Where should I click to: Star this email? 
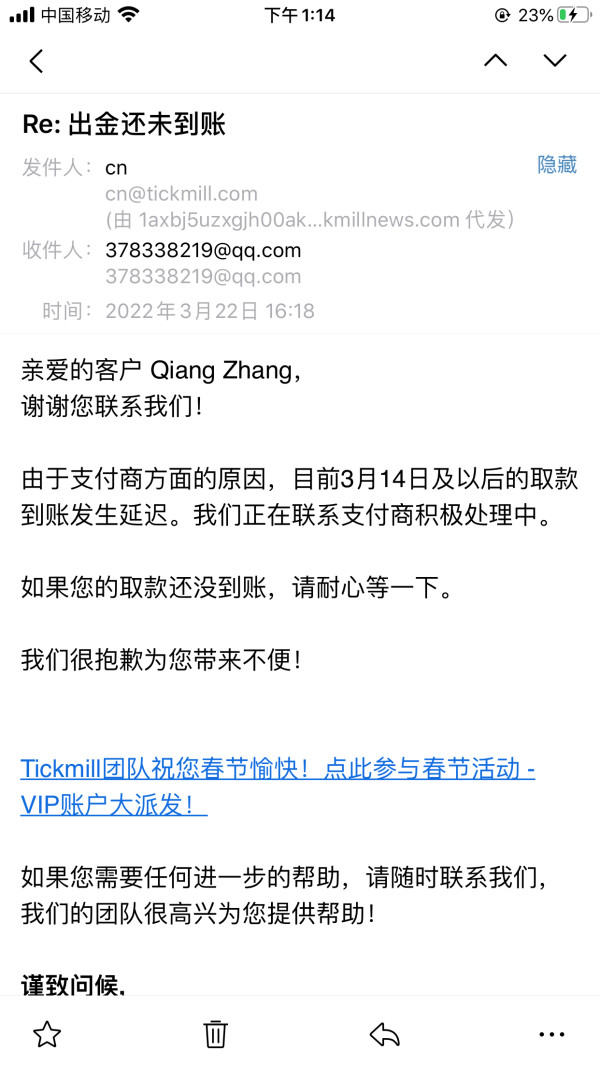(46, 1034)
